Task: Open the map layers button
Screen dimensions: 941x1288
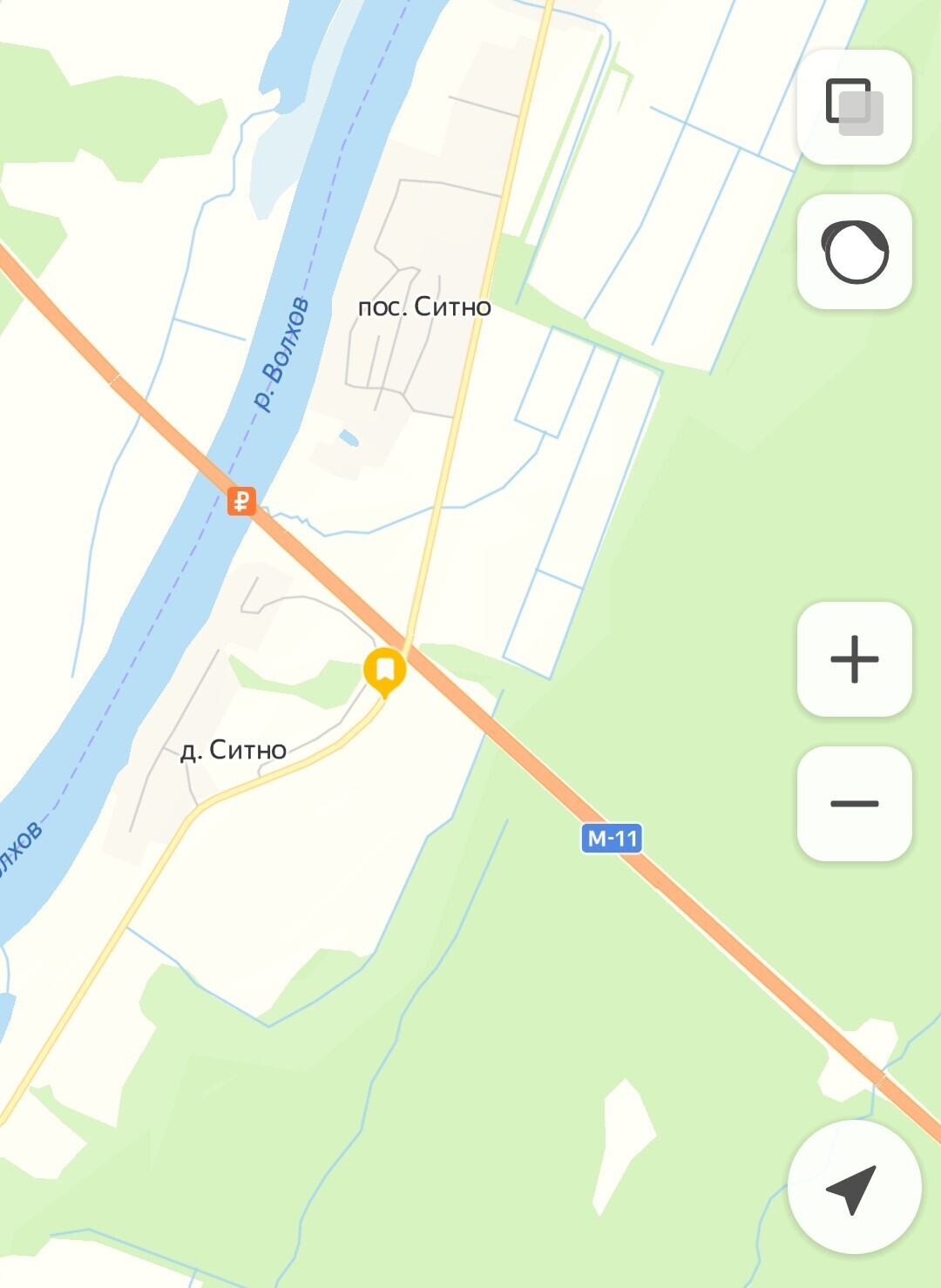Action: (x=854, y=107)
